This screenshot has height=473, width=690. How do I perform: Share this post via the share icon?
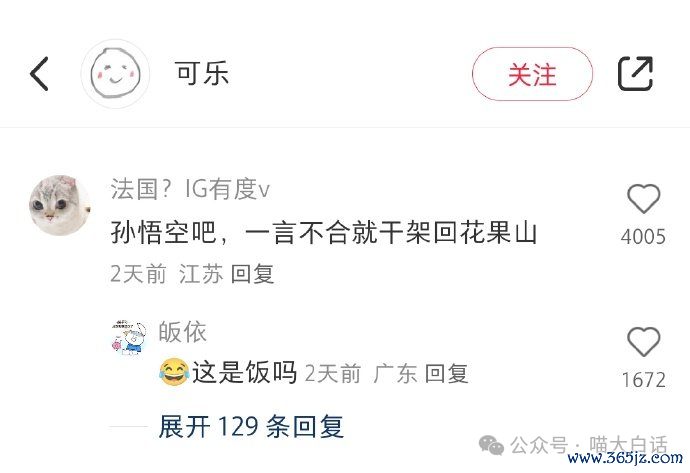[635, 74]
